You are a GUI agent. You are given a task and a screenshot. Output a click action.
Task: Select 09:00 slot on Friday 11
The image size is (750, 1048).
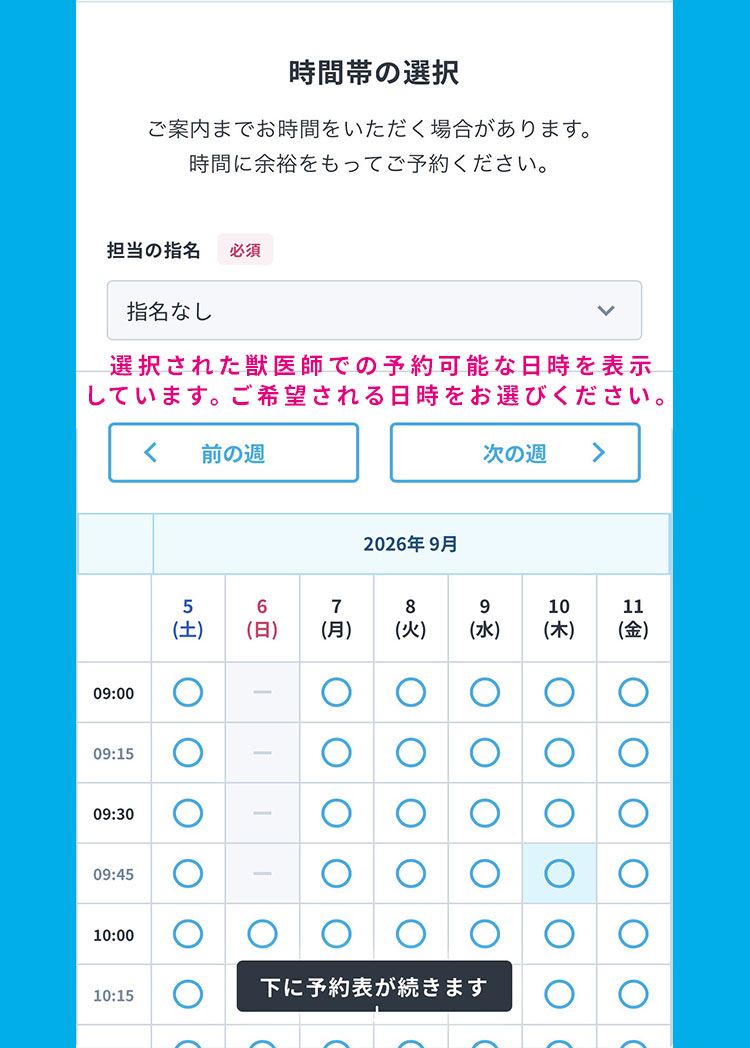pyautogui.click(x=633, y=692)
